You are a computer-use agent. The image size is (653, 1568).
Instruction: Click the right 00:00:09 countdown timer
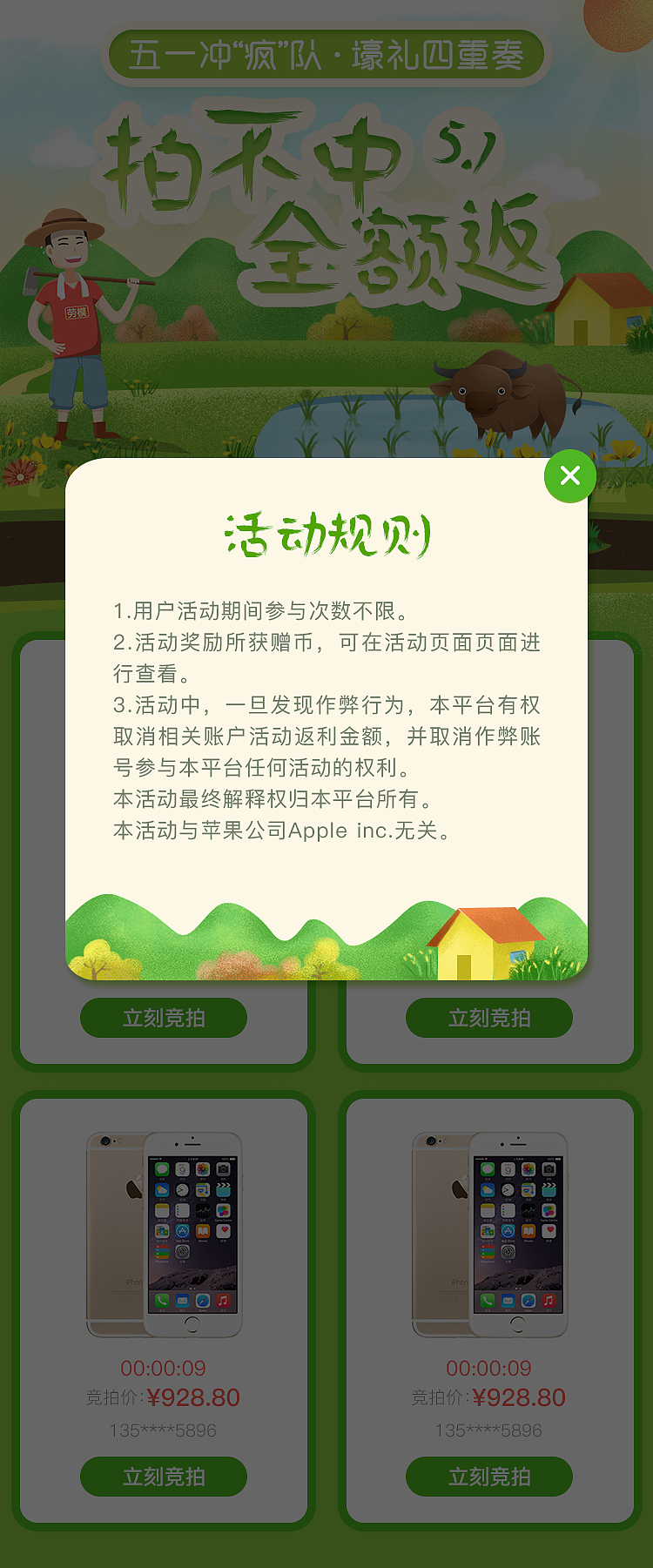[x=489, y=1369]
